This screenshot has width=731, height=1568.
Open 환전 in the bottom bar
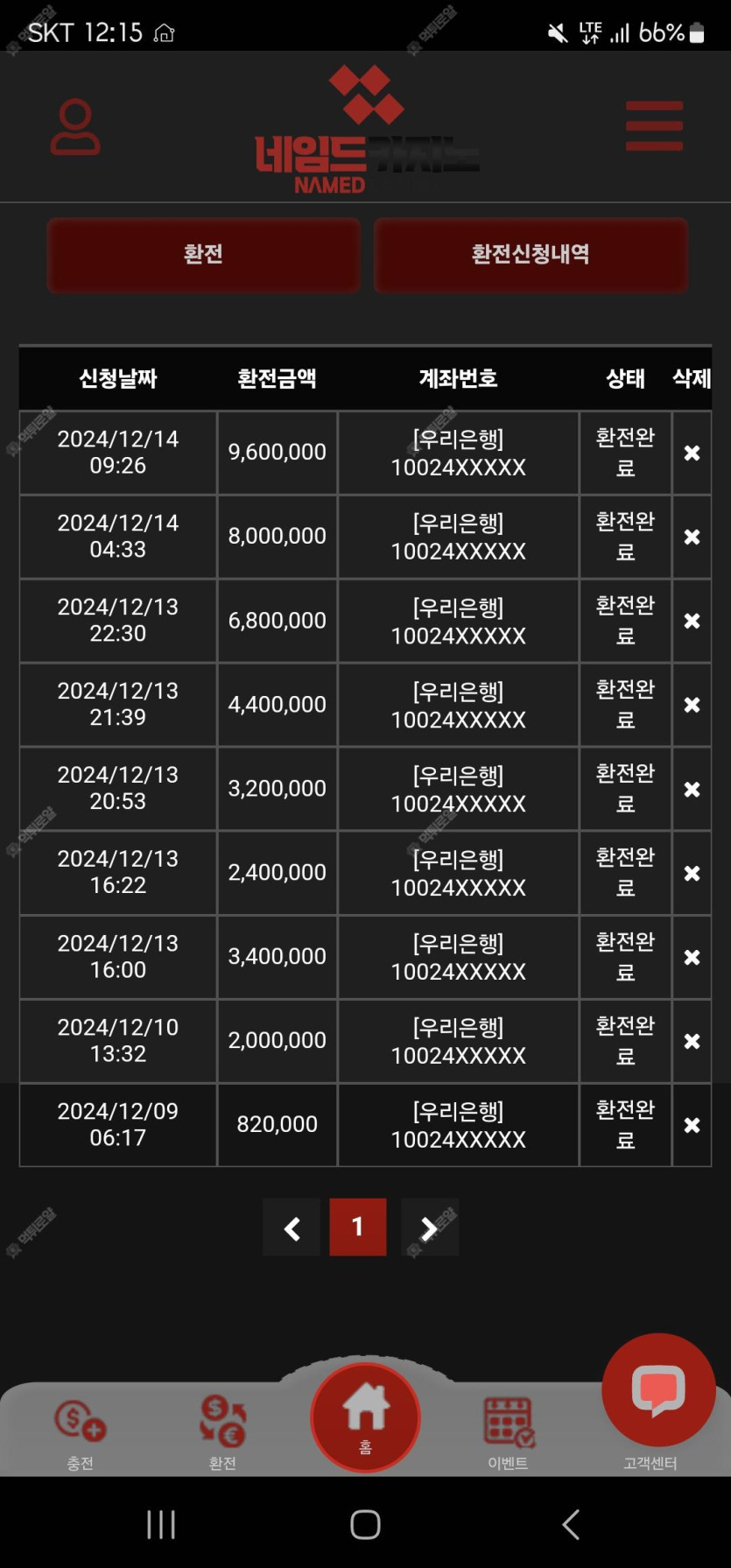tap(222, 1434)
